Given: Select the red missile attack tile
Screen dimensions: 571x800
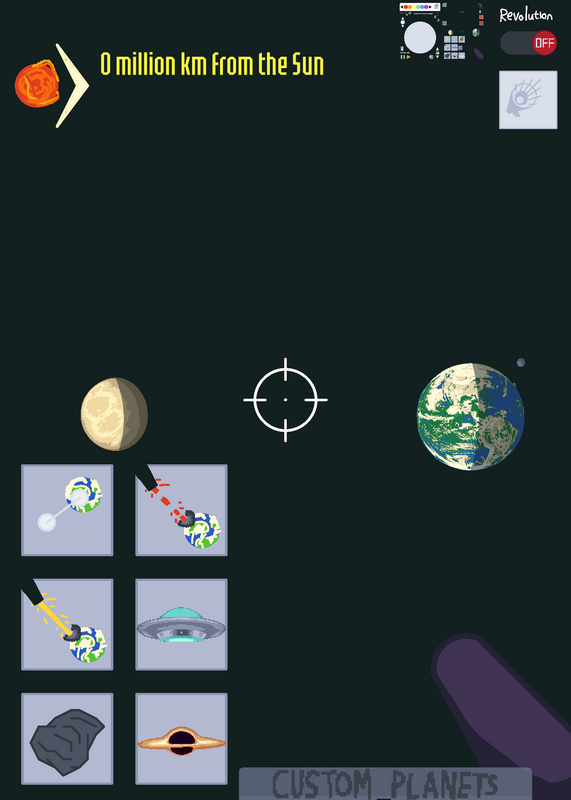Looking at the screenshot, I should [181, 510].
